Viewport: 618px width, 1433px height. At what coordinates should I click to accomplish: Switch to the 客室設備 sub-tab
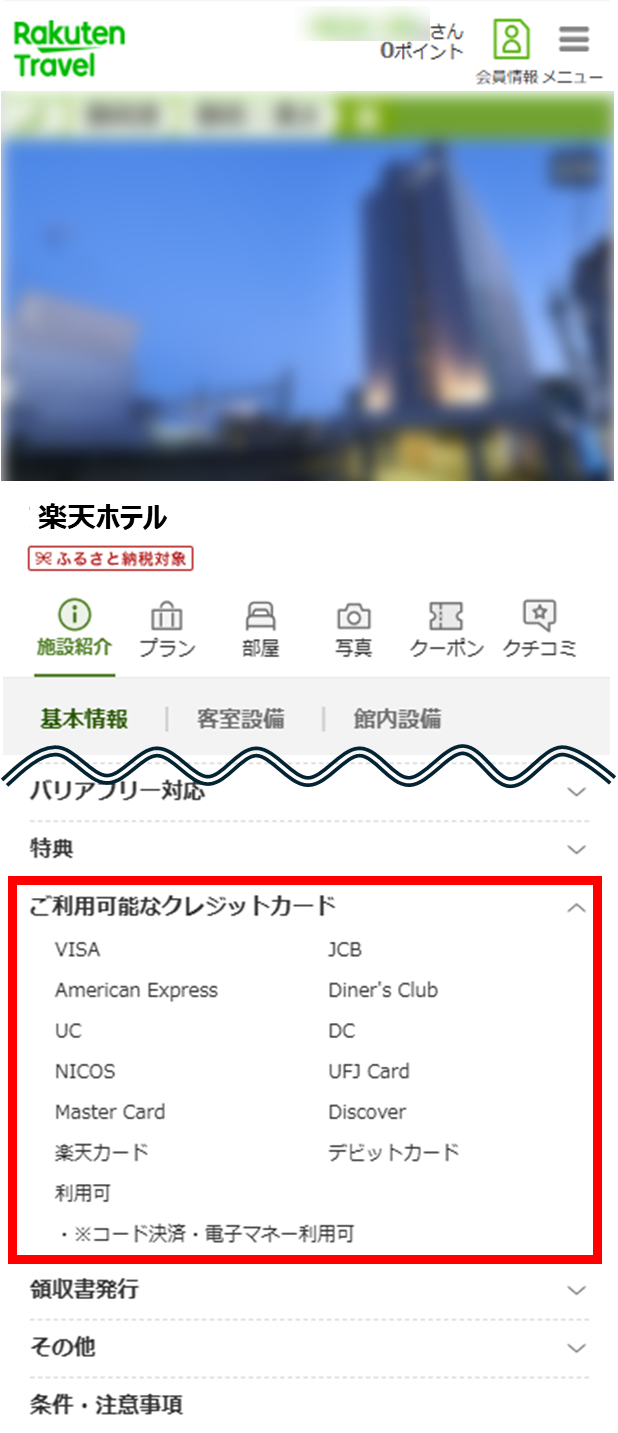pos(240,719)
